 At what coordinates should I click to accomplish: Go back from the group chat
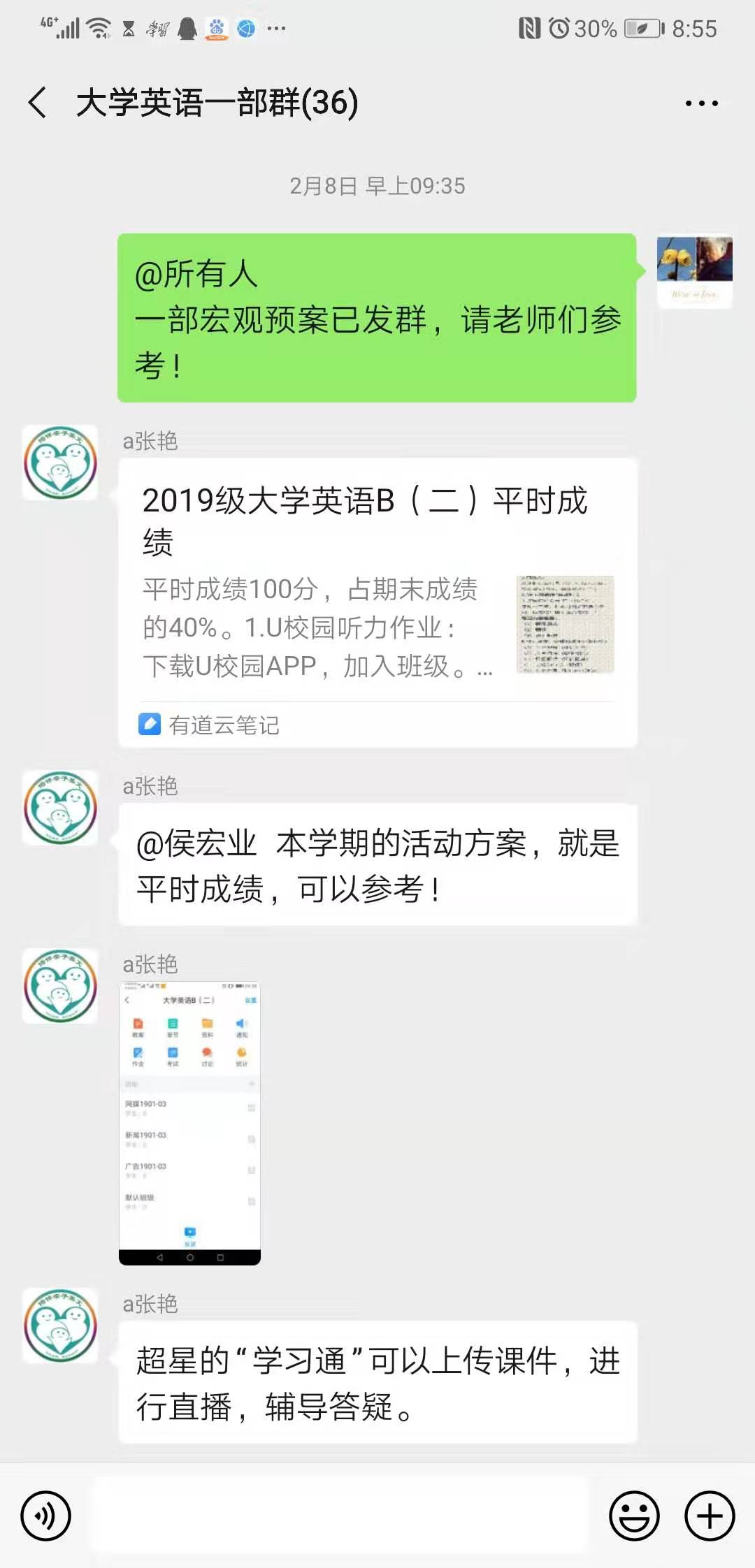pyautogui.click(x=38, y=103)
